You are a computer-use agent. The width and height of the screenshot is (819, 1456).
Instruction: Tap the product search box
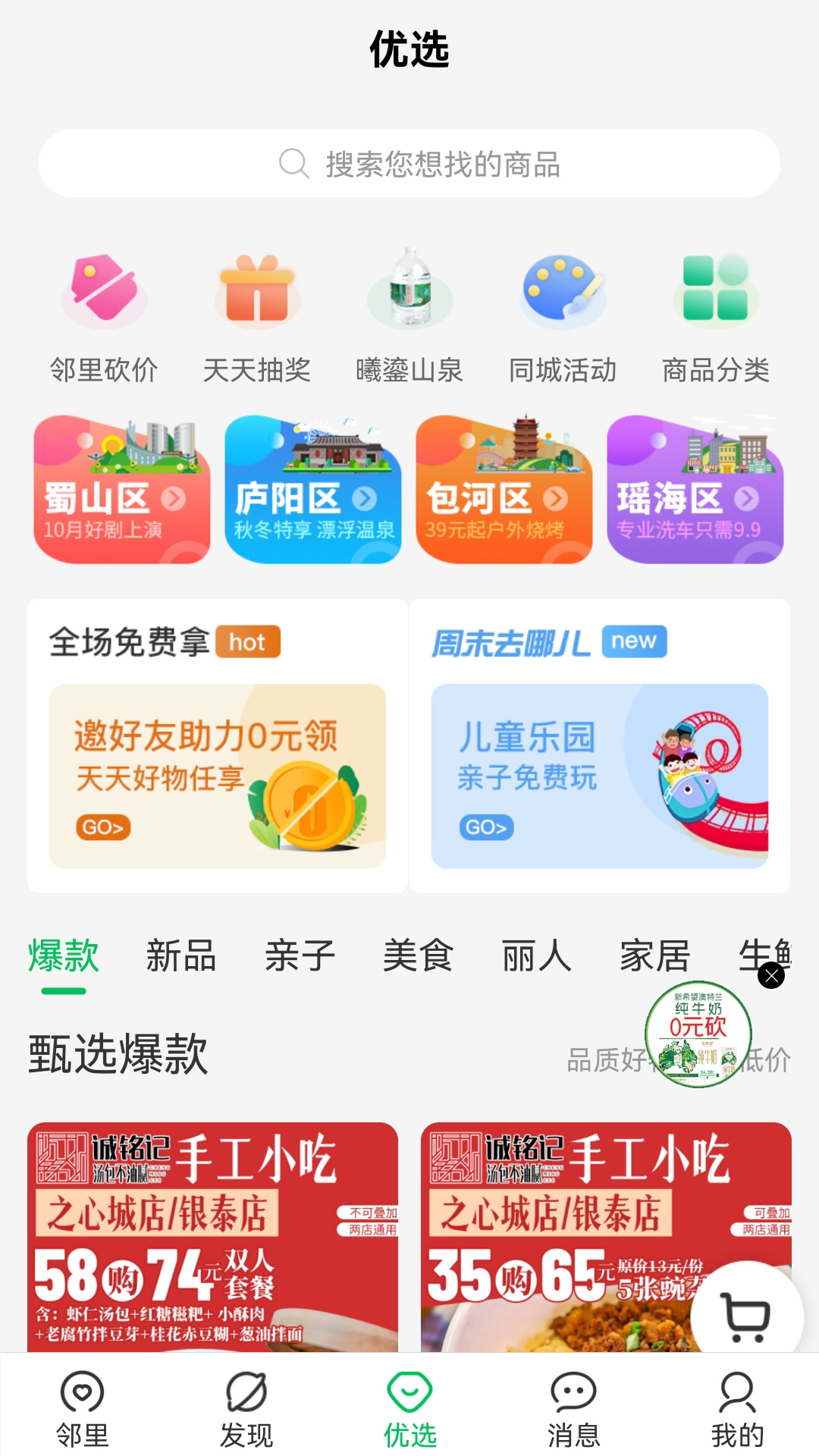pos(409,164)
